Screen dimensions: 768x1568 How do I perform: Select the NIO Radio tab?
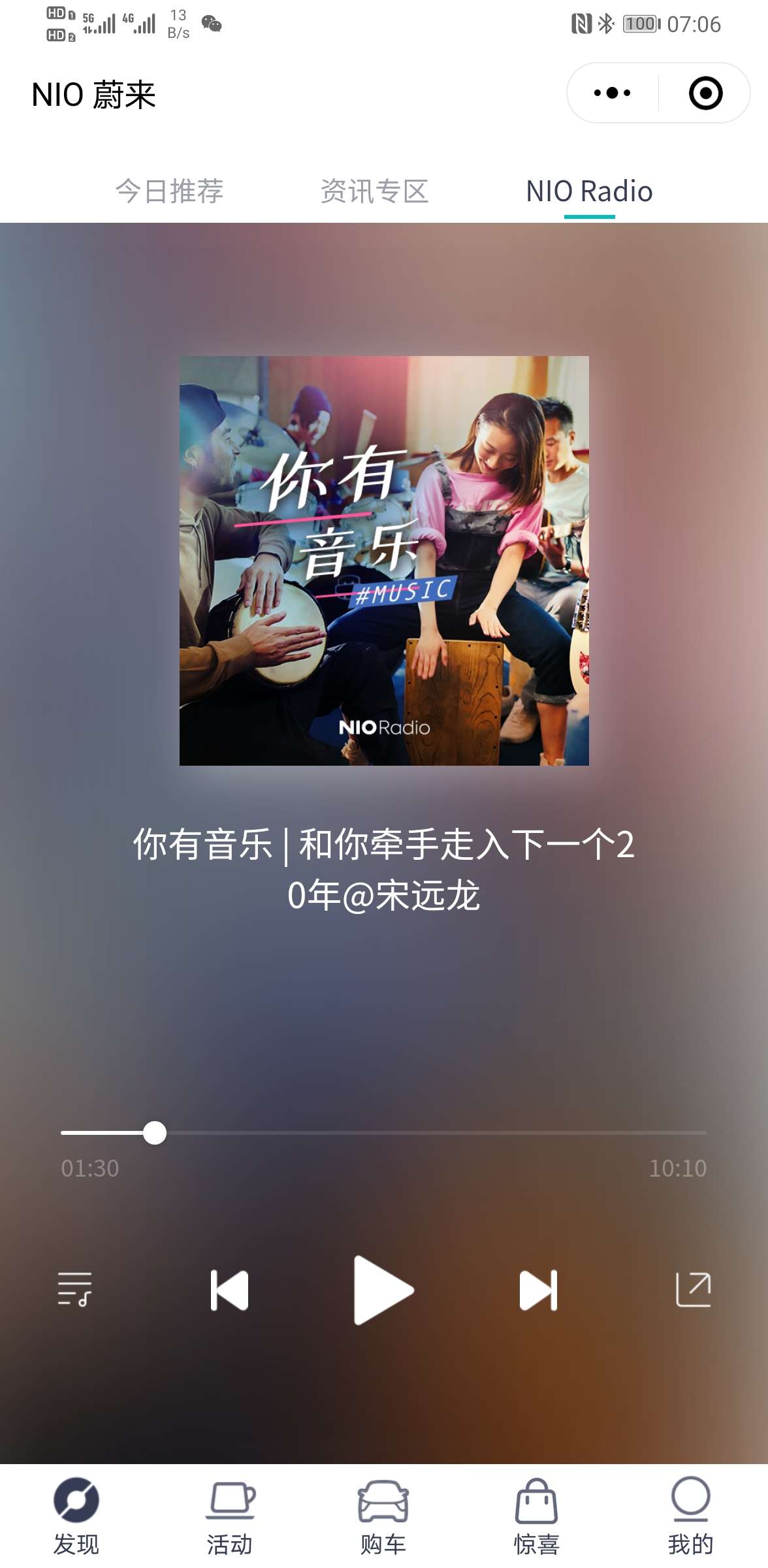(x=589, y=191)
